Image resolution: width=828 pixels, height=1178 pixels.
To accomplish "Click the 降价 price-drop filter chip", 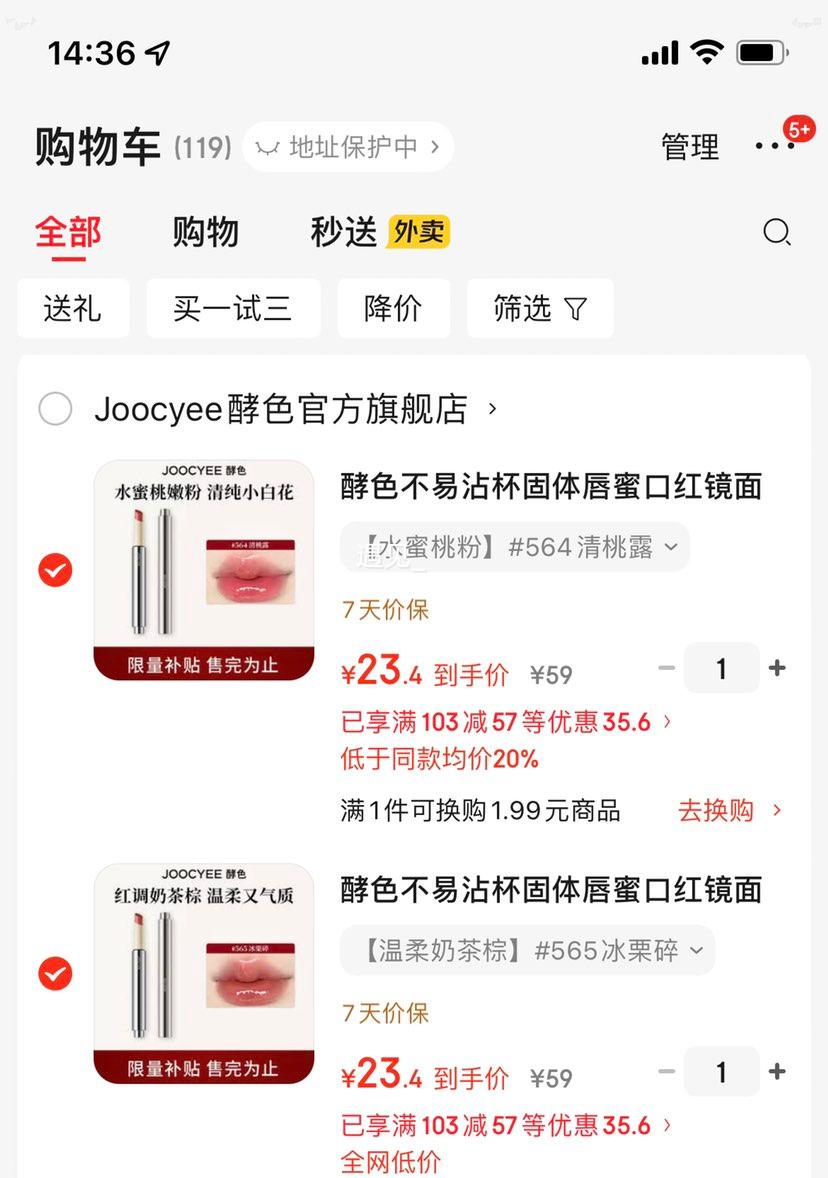I will [x=394, y=309].
